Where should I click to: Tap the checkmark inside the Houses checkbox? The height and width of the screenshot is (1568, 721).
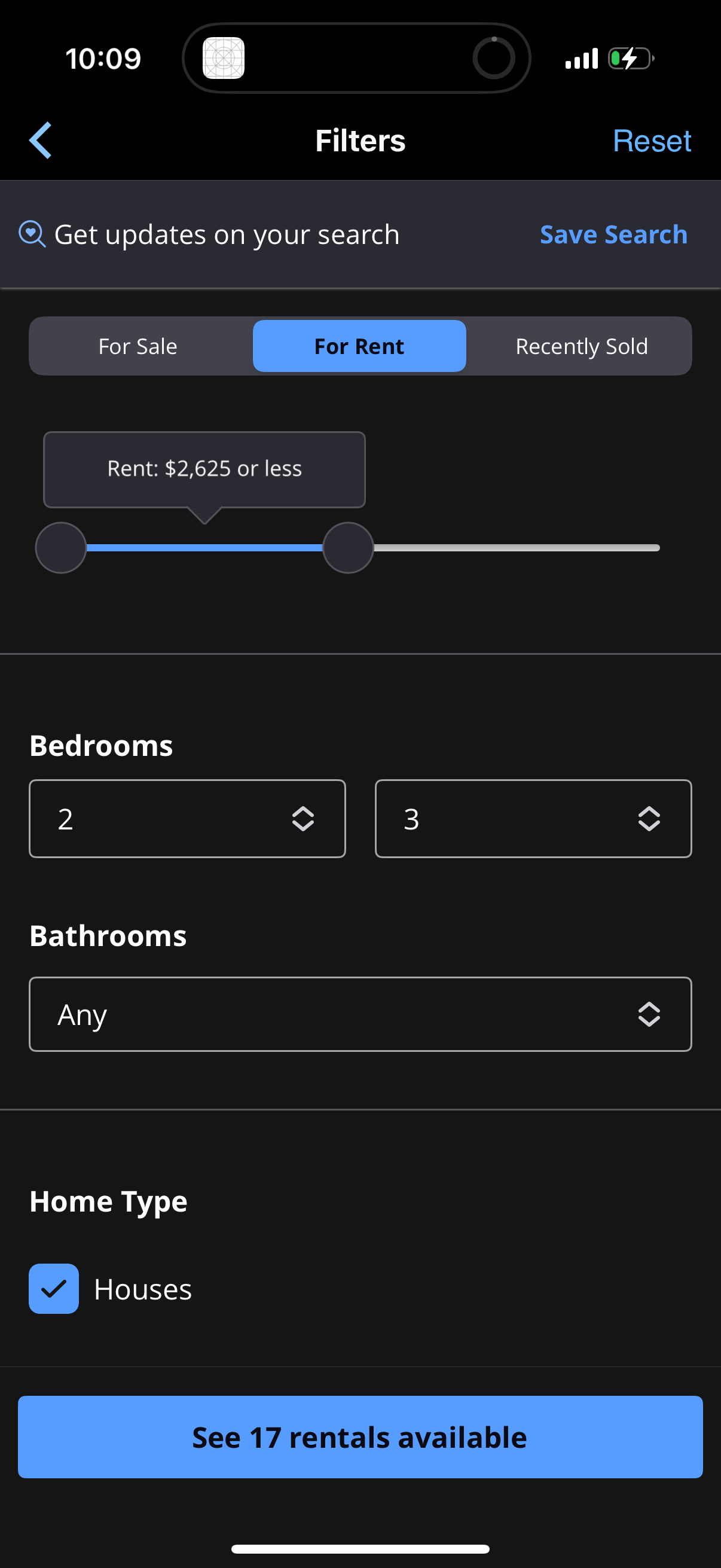(x=54, y=1289)
